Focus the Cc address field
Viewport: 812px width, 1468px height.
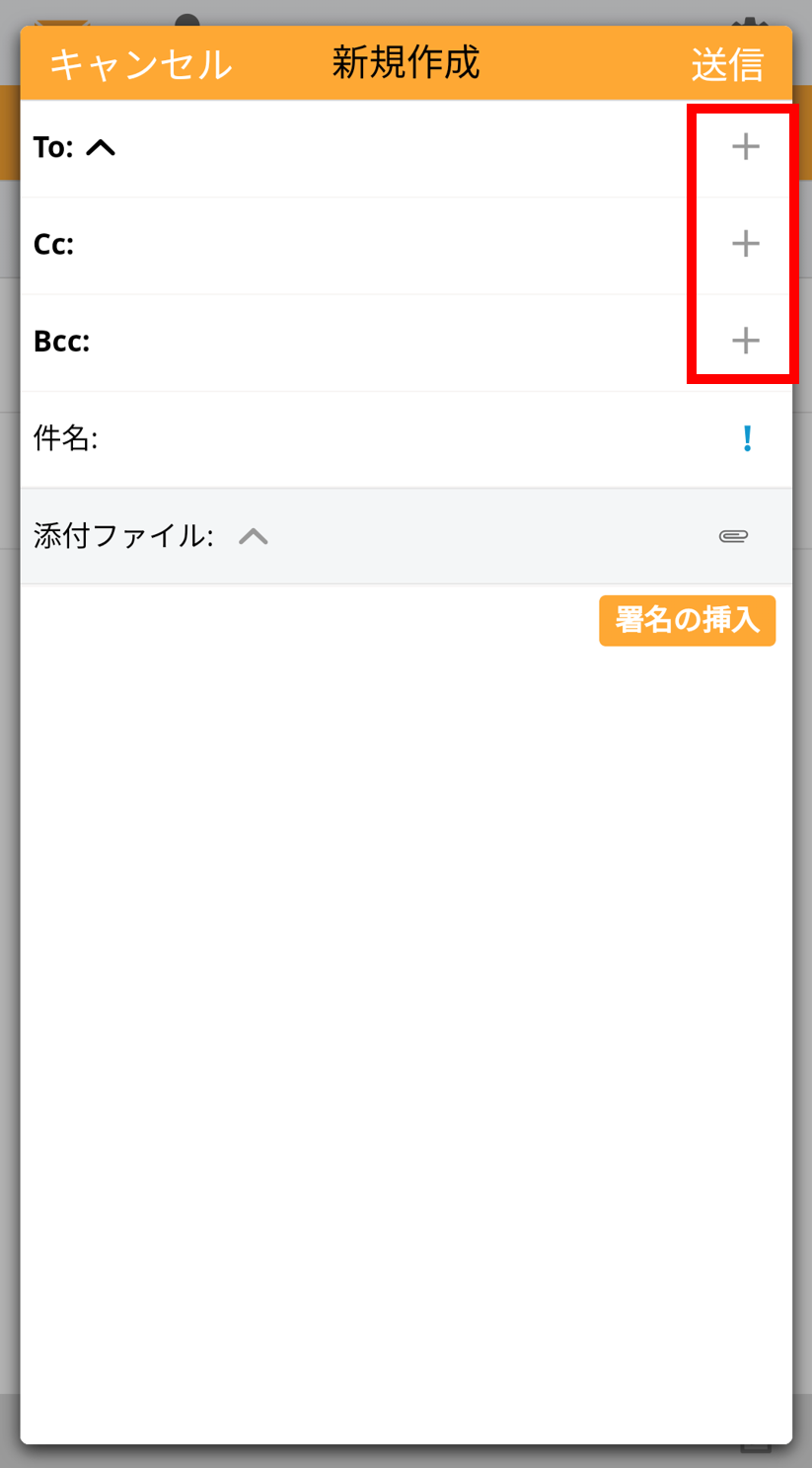pyautogui.click(x=385, y=244)
